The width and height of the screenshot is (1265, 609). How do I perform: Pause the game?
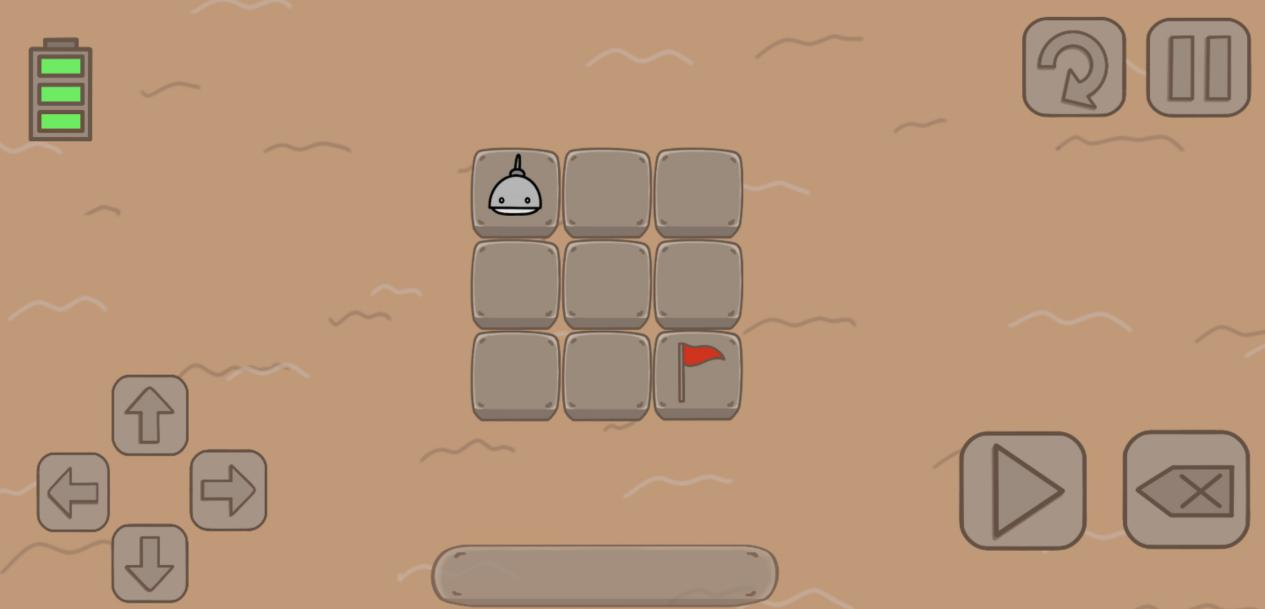[x=1198, y=67]
